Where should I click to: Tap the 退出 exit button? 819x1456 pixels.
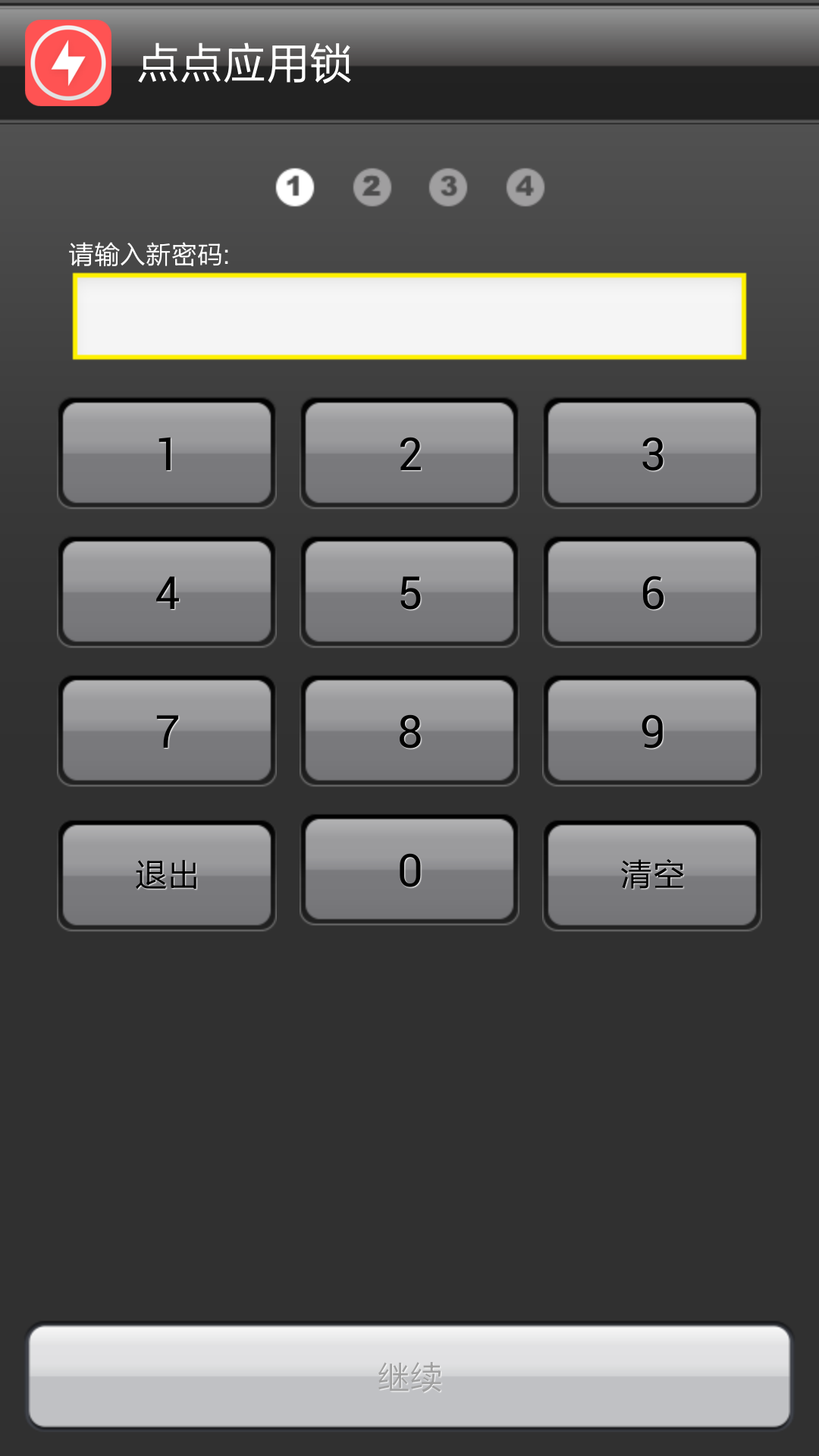(x=166, y=872)
